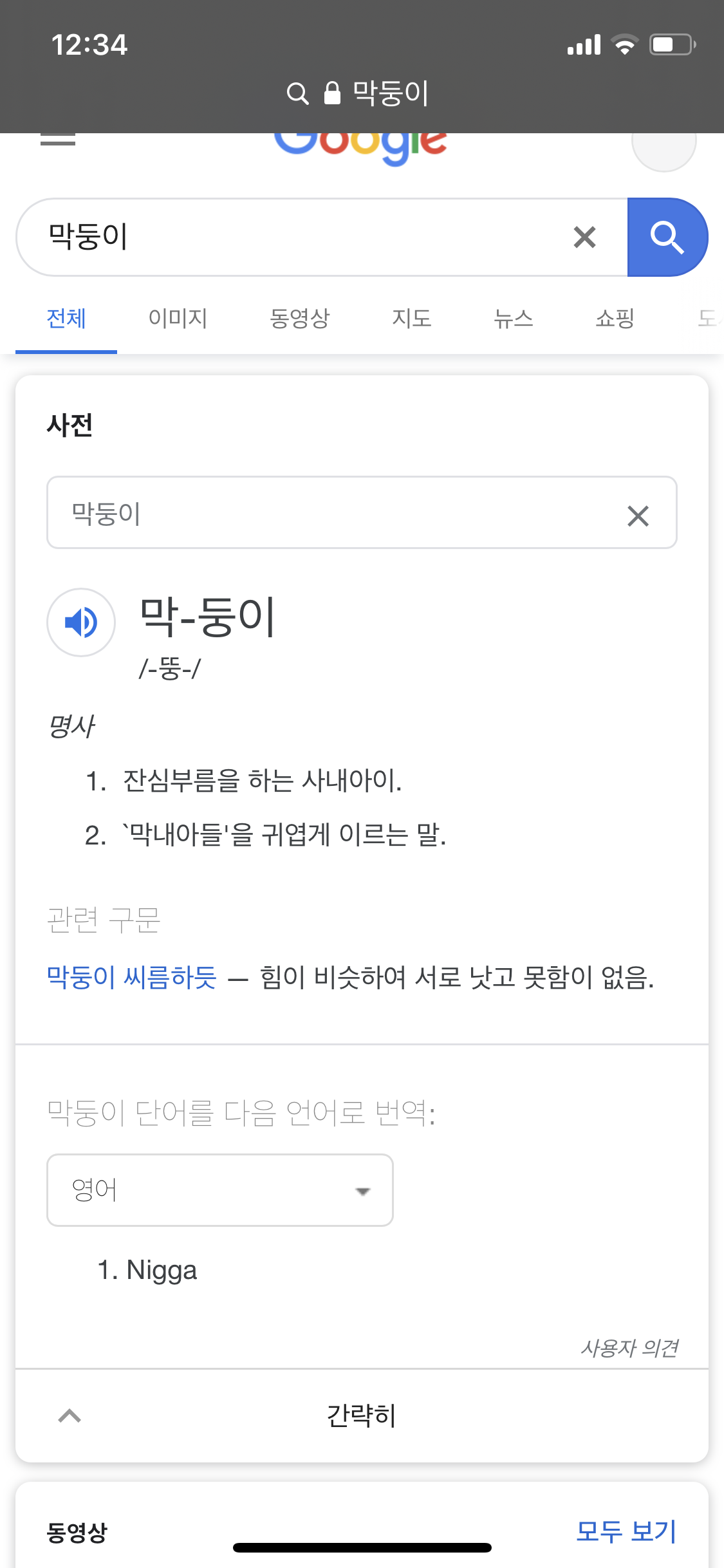Open the address bar showing 막둥이
The height and width of the screenshot is (1568, 724).
pyautogui.click(x=358, y=93)
